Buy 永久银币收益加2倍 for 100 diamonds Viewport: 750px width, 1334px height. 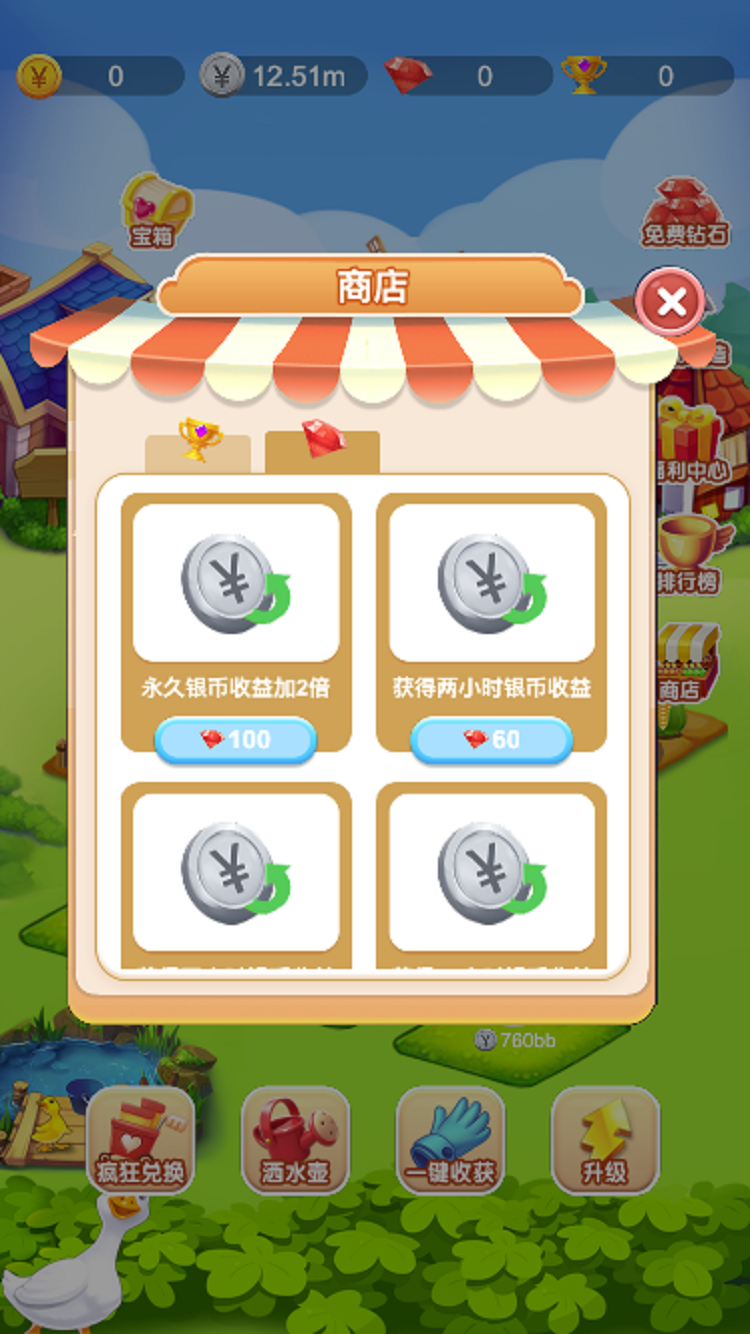236,740
